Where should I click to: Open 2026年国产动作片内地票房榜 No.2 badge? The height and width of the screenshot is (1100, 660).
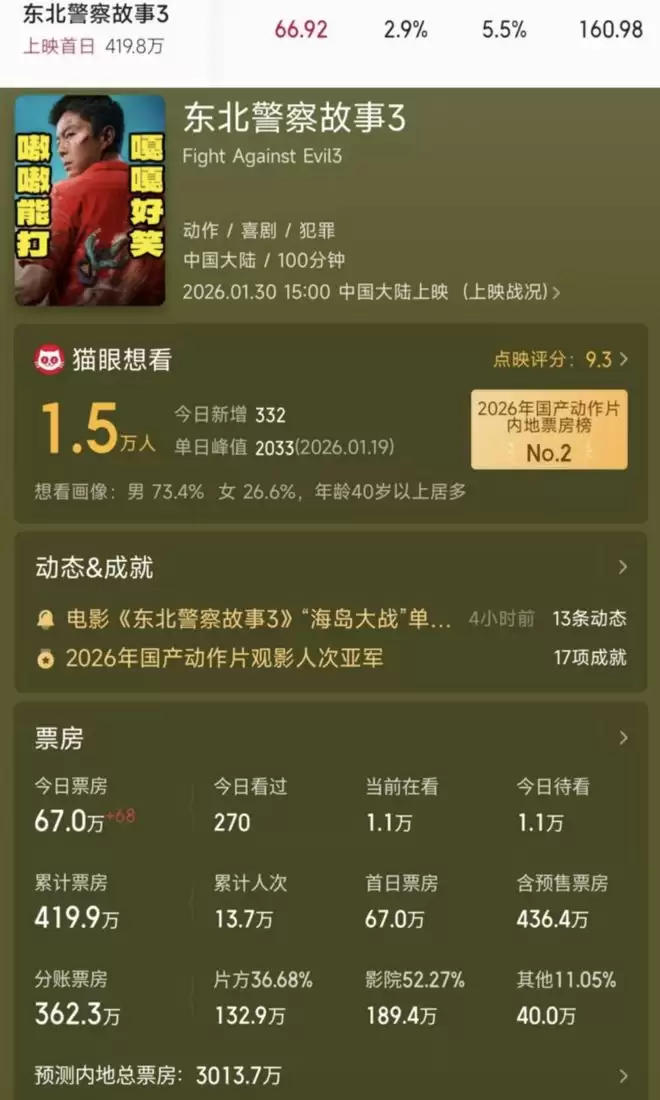549,429
